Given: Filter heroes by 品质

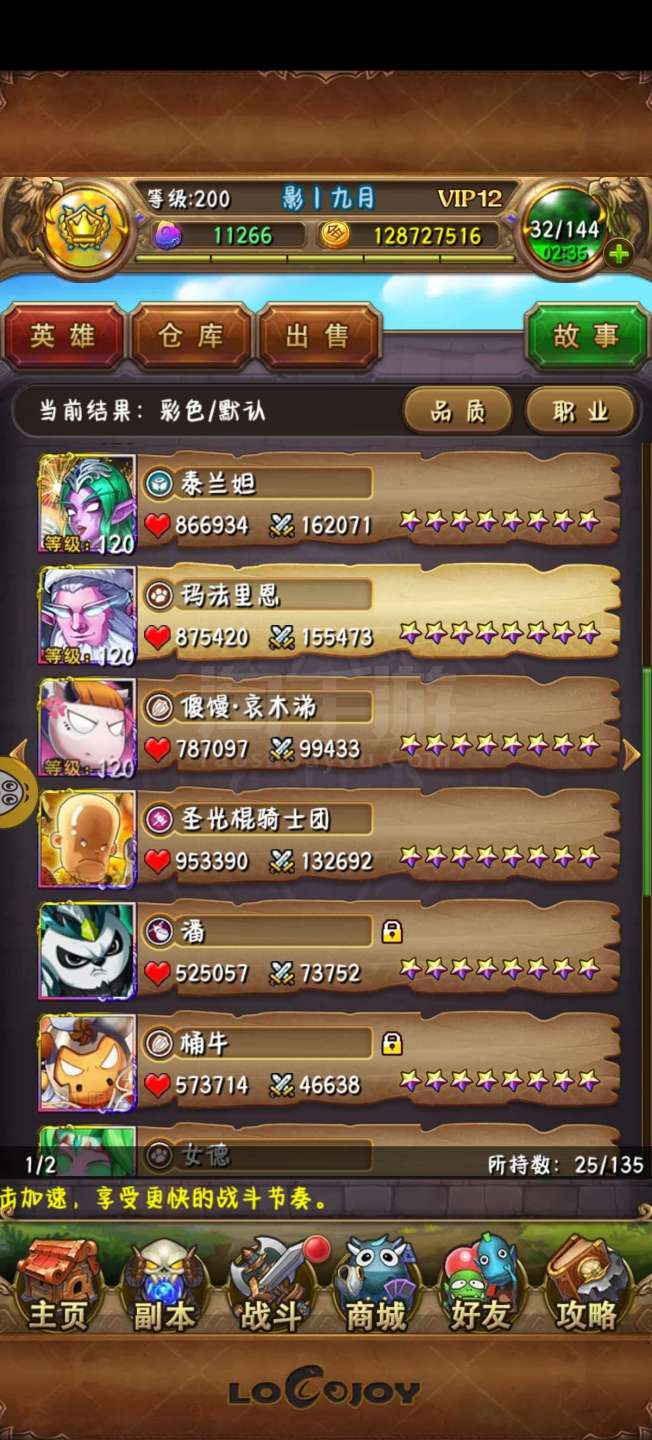Looking at the screenshot, I should pos(458,411).
